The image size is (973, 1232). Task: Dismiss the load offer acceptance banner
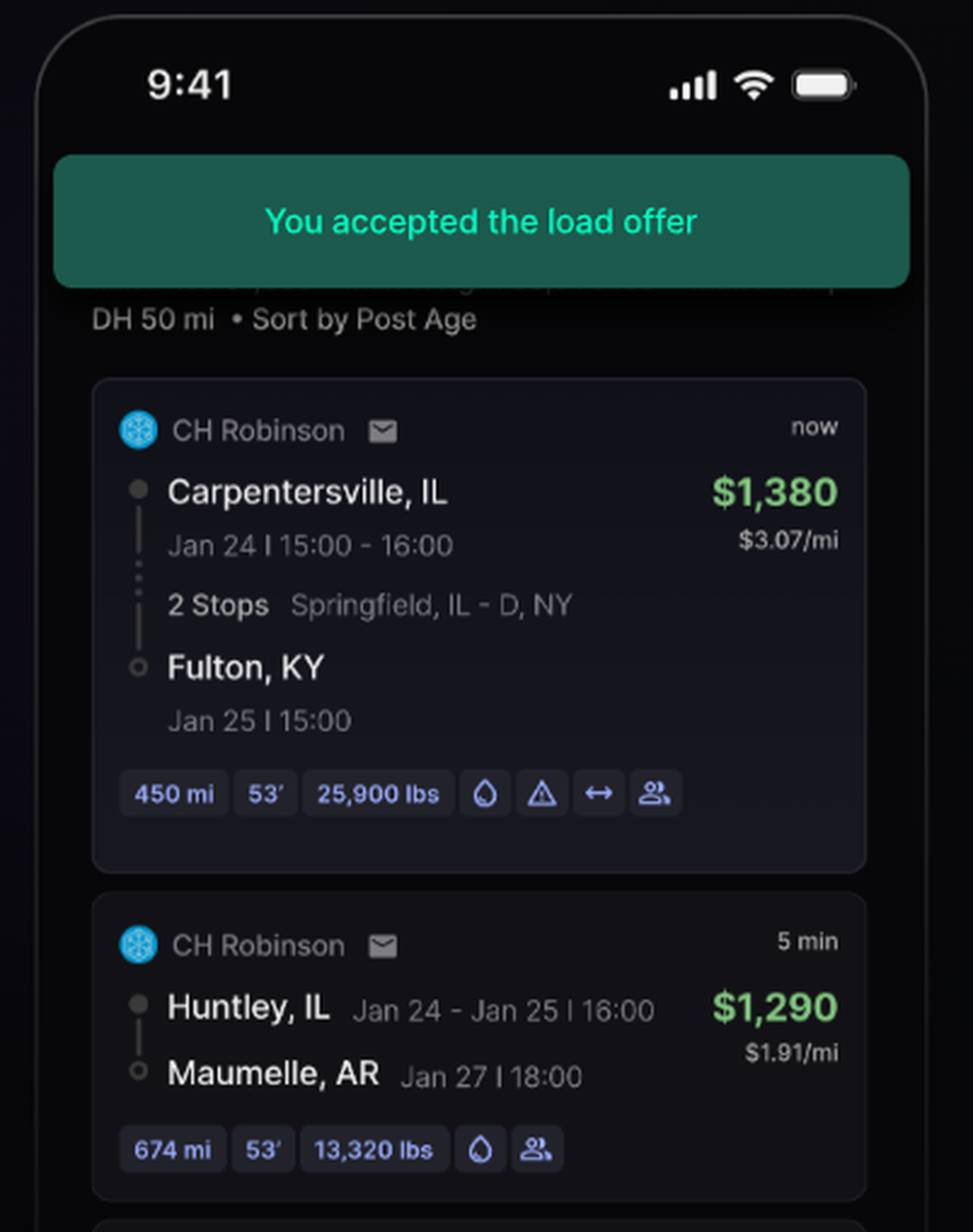click(x=482, y=222)
